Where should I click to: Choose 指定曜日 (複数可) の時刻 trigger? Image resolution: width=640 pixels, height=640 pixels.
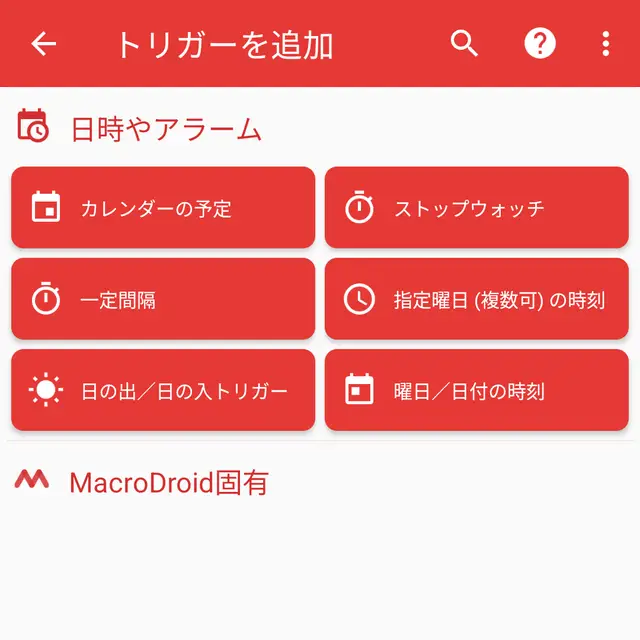click(477, 299)
